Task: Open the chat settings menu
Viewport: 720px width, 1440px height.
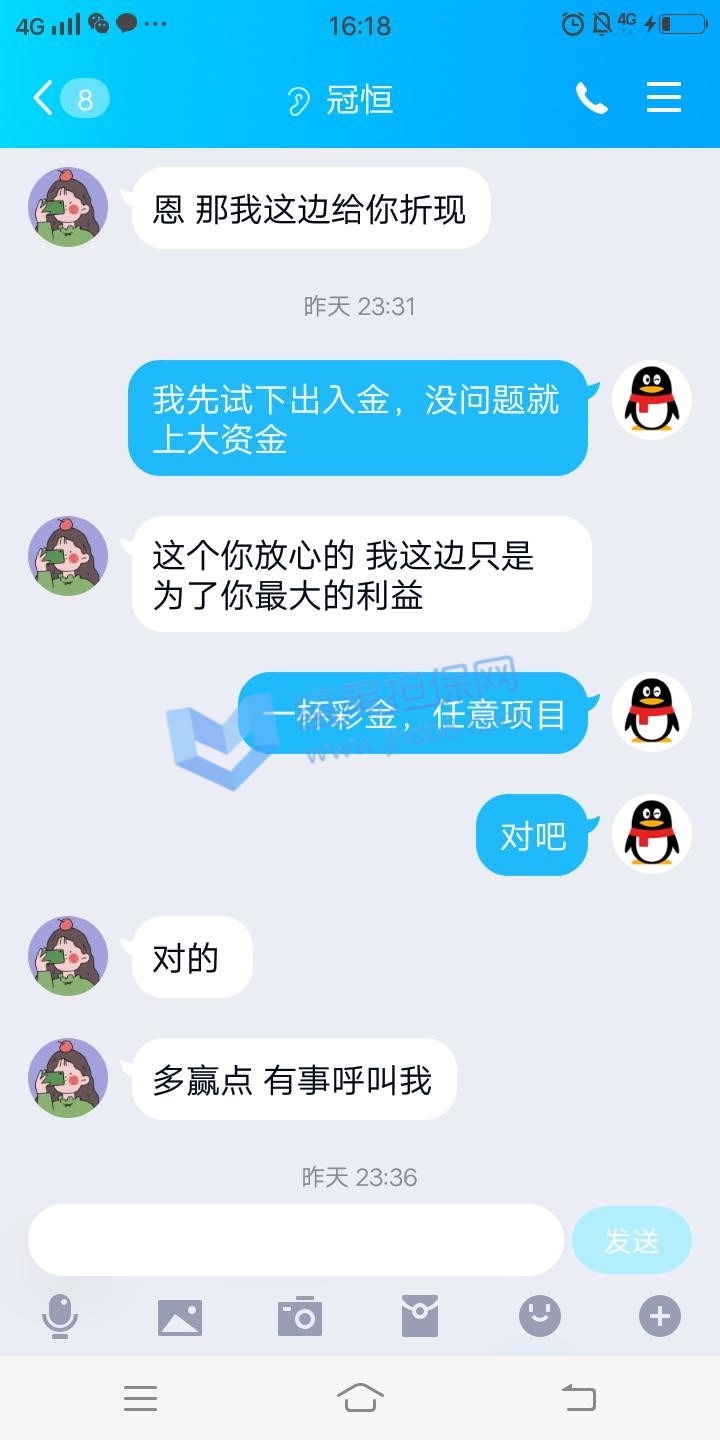Action: point(663,98)
